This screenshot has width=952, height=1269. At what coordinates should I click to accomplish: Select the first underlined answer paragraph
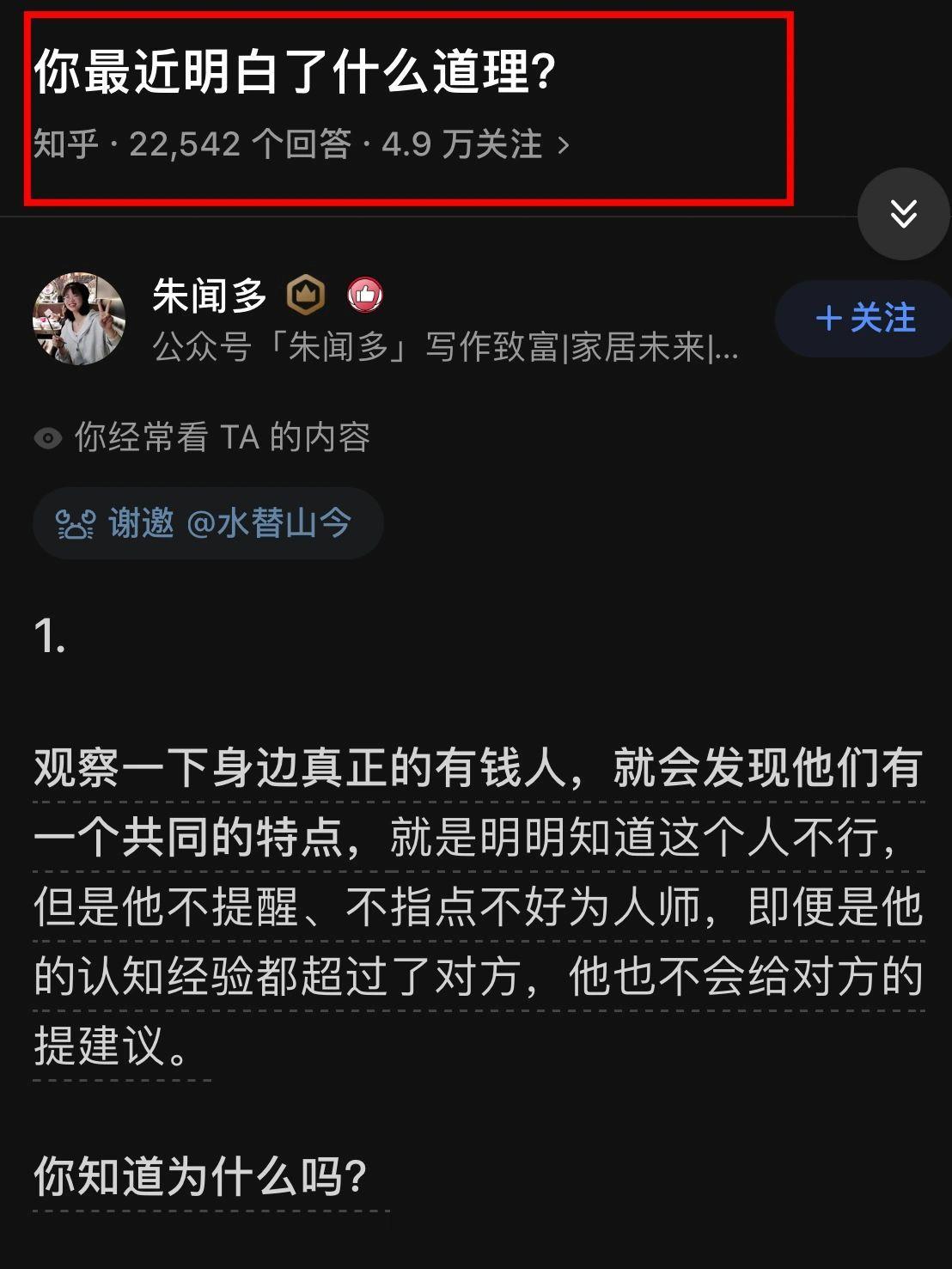[477, 902]
